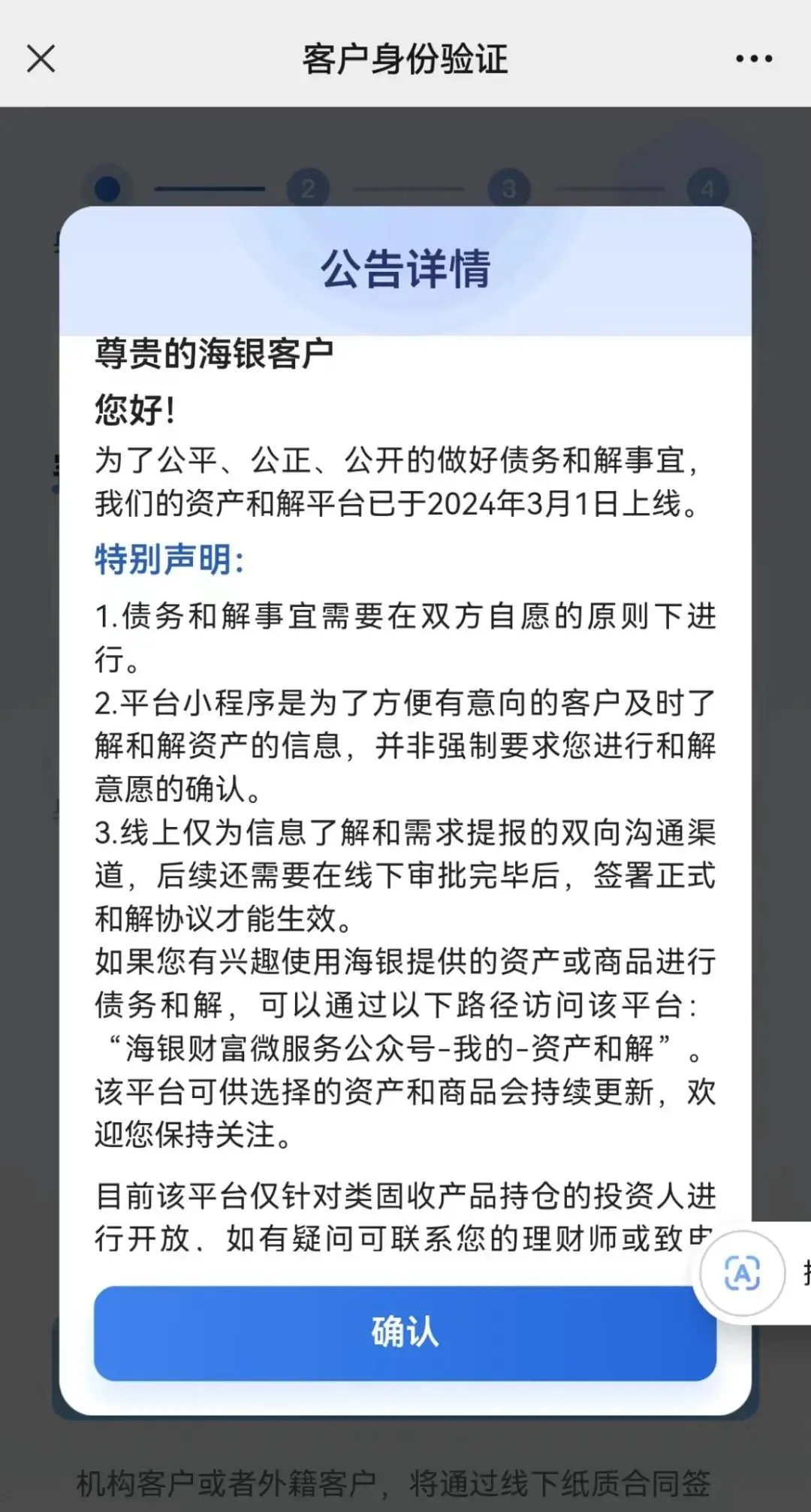Tap 确认 to dismiss the announcement
The image size is (811, 1512).
(x=405, y=1333)
